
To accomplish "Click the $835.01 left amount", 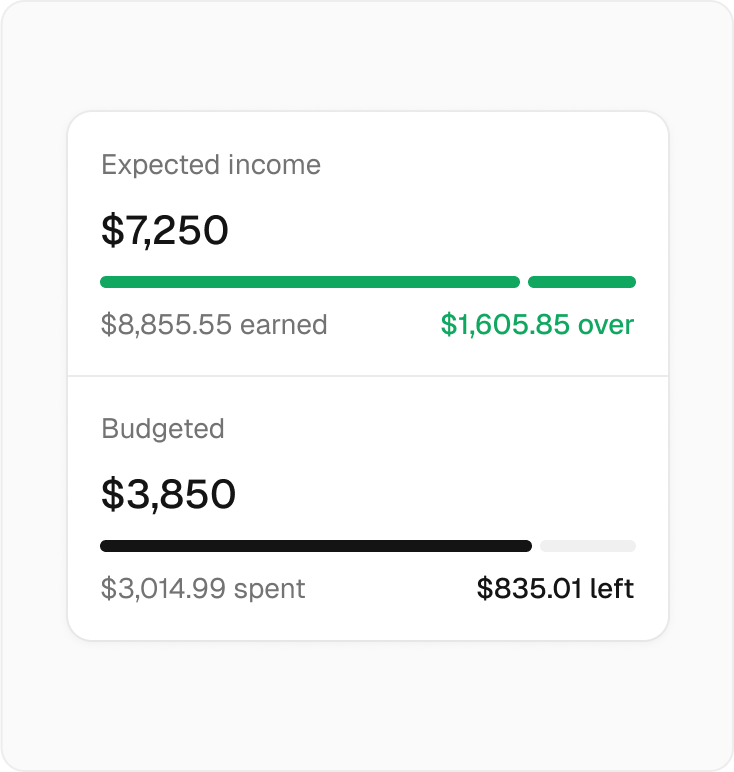I will pyautogui.click(x=556, y=589).
